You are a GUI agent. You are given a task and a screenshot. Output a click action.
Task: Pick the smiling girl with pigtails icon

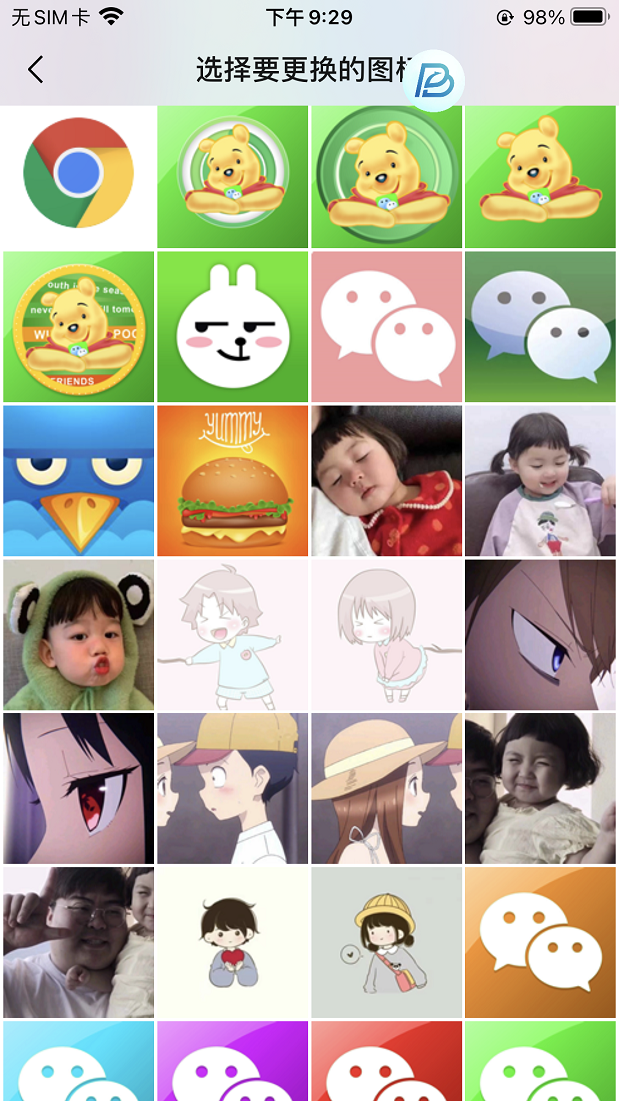coord(541,481)
